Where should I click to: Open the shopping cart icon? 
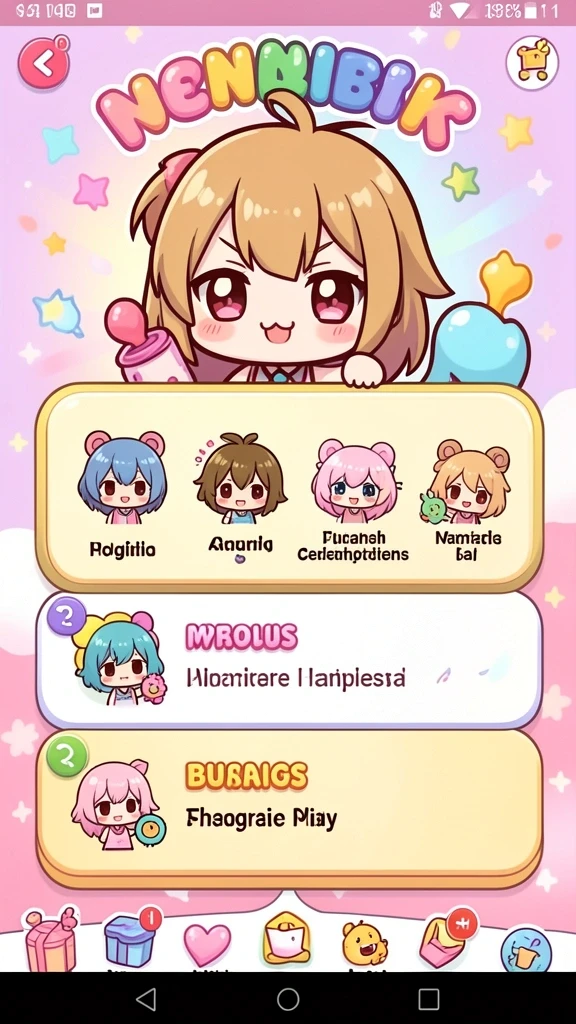(x=532, y=63)
